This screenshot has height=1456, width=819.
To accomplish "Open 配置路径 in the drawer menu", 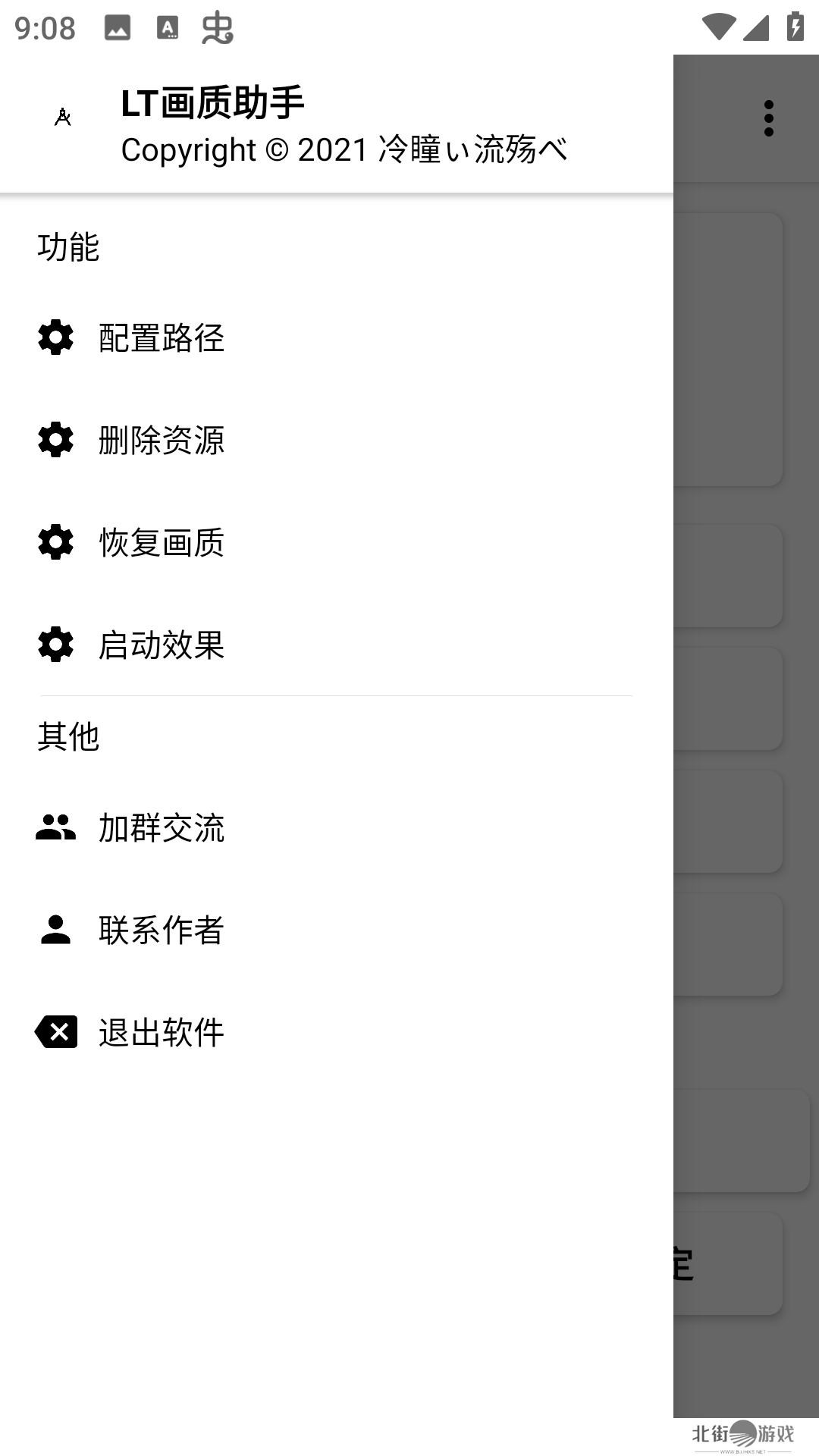I will pos(161,338).
